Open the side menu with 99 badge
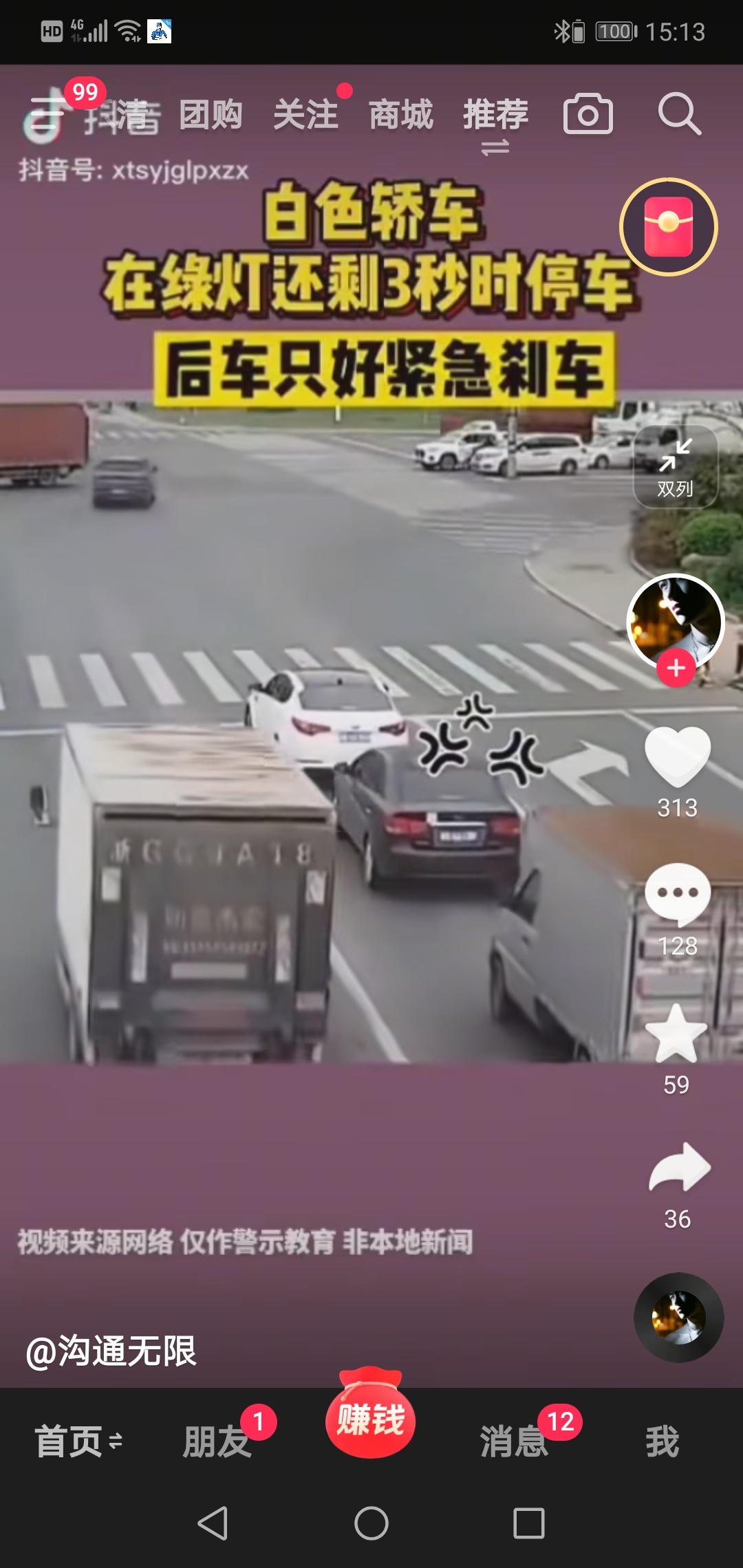This screenshot has width=743, height=1568. click(x=47, y=114)
